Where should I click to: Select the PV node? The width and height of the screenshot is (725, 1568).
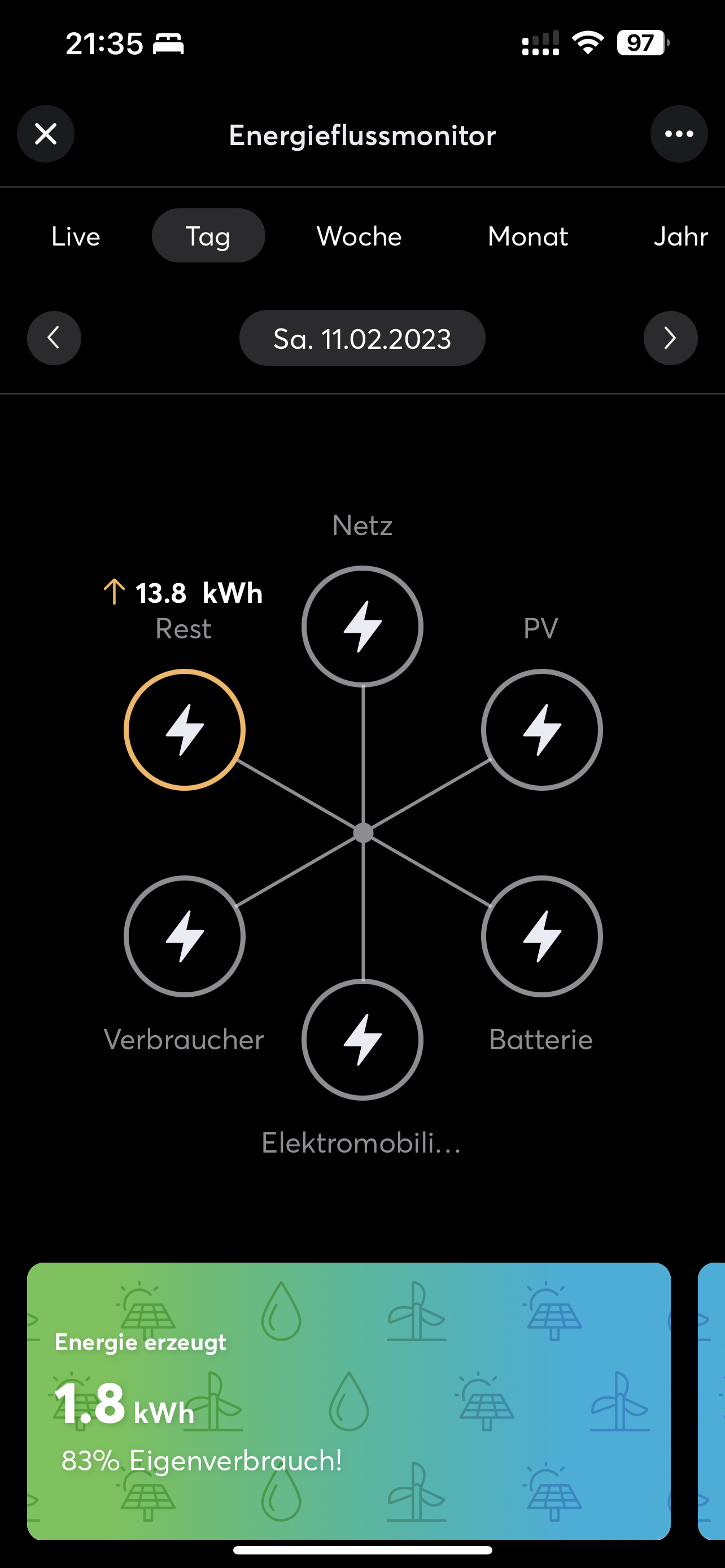click(x=541, y=729)
